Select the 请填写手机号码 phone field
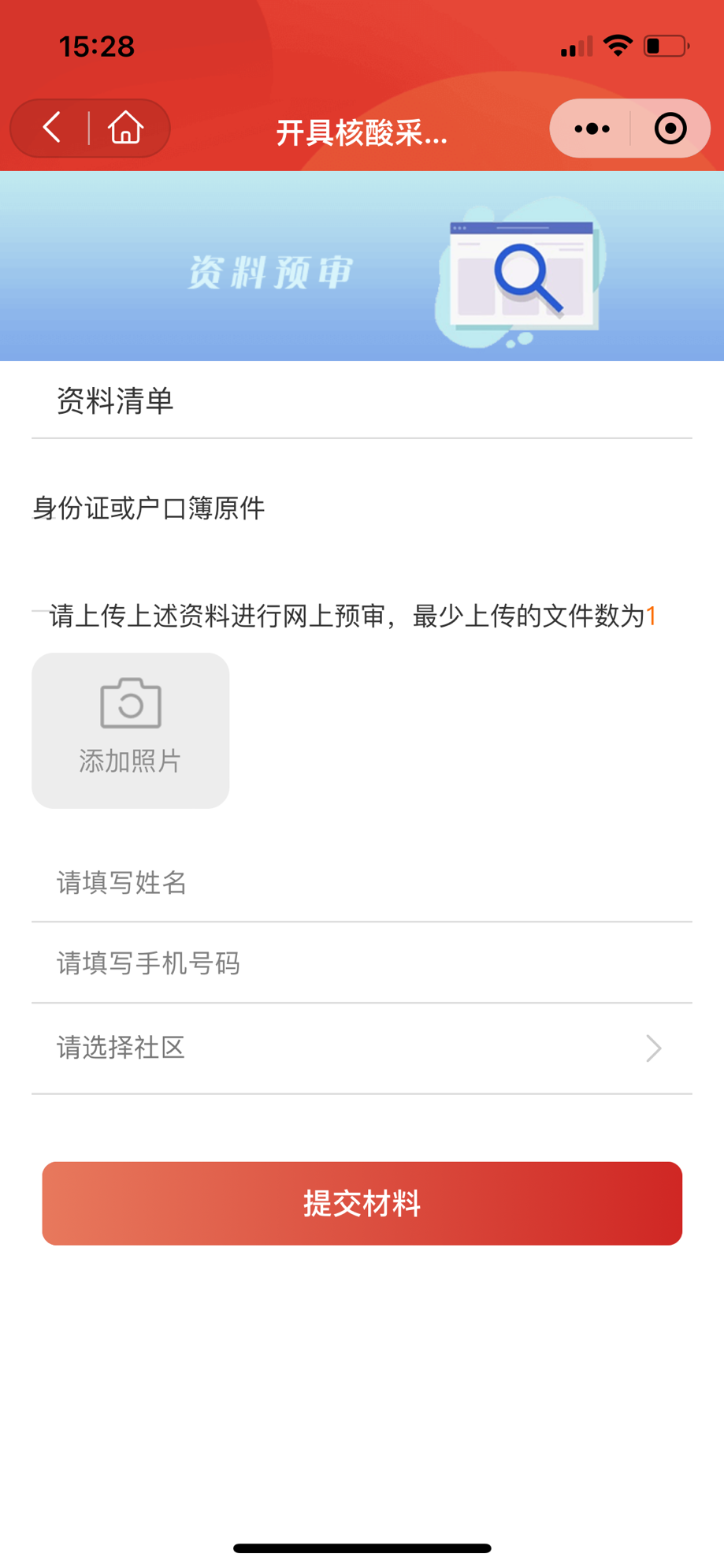Screen dimensions: 724x1568 pos(361,963)
